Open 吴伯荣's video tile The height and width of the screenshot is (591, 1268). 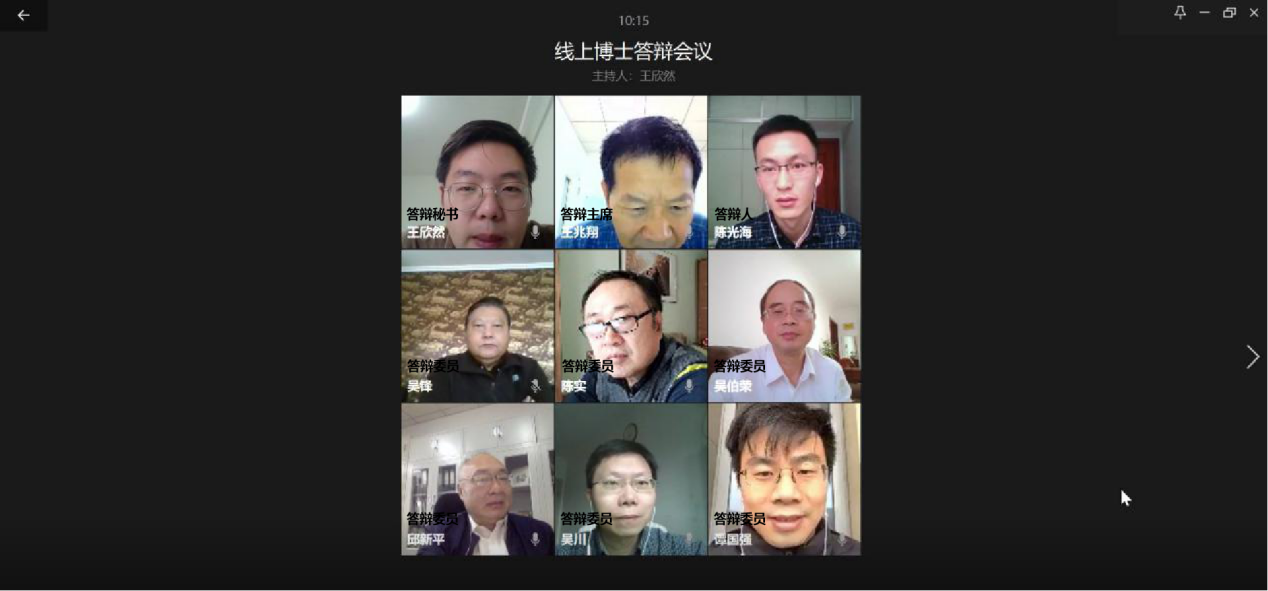tap(784, 325)
